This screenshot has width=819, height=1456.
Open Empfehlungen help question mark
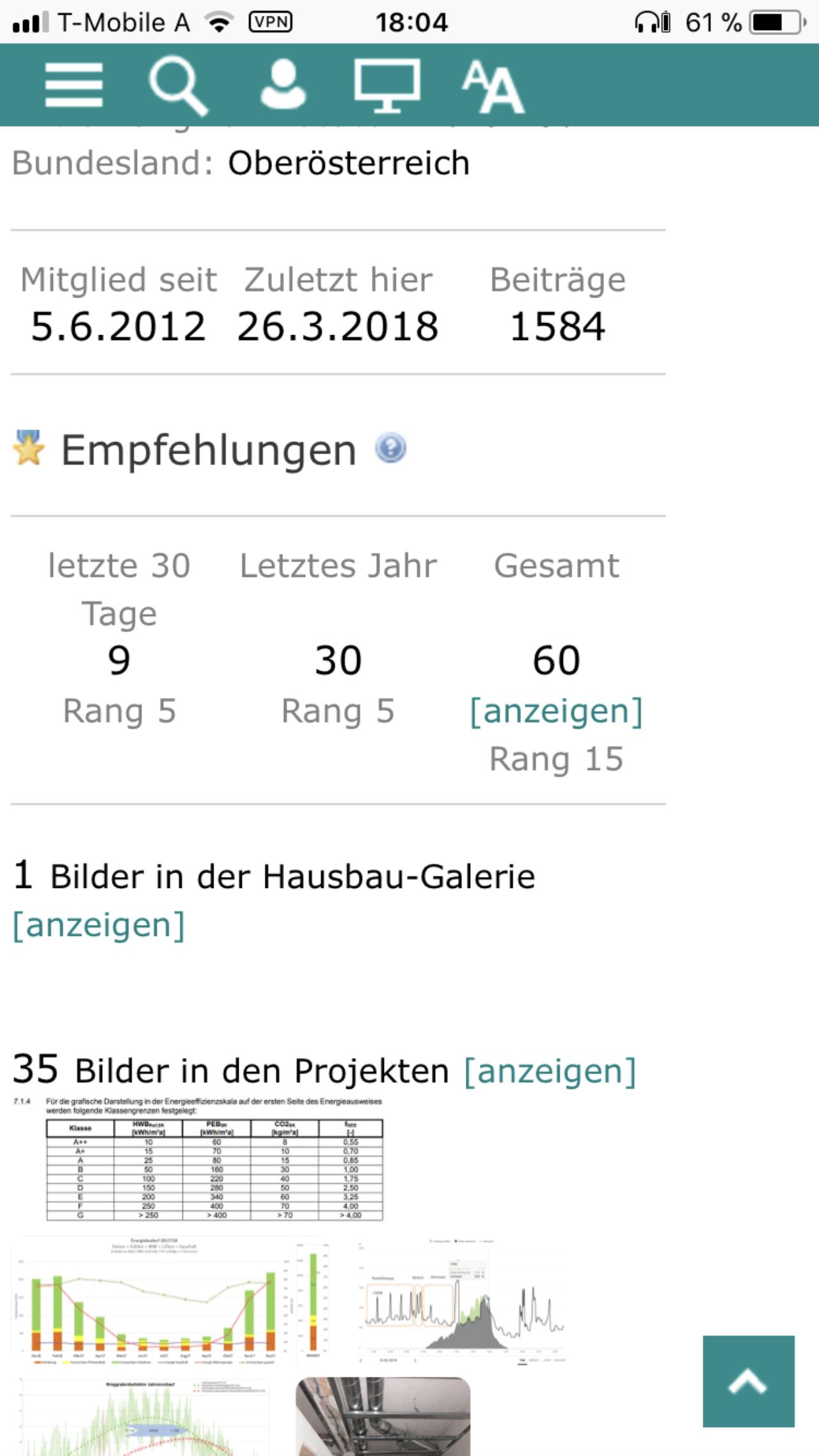(390, 448)
